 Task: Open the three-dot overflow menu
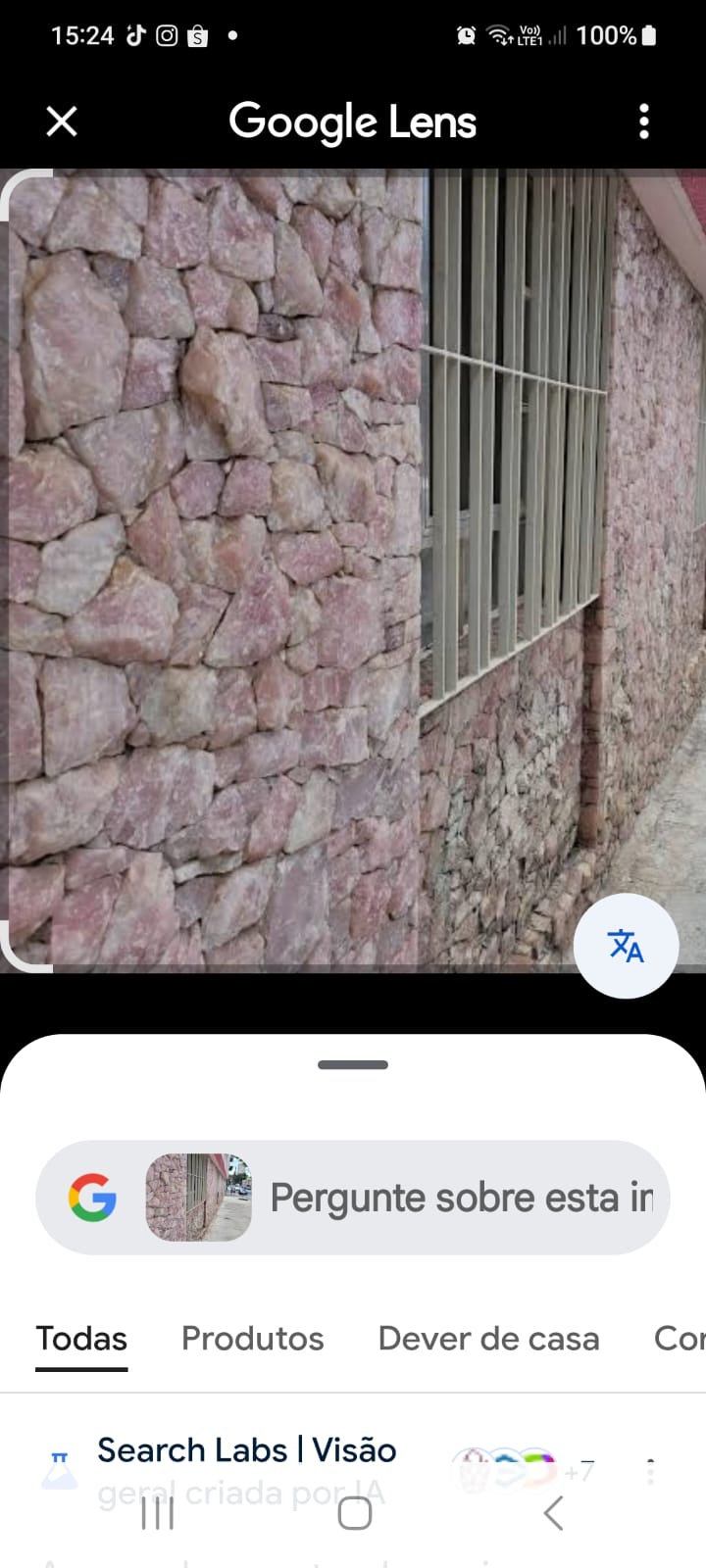pos(643,122)
